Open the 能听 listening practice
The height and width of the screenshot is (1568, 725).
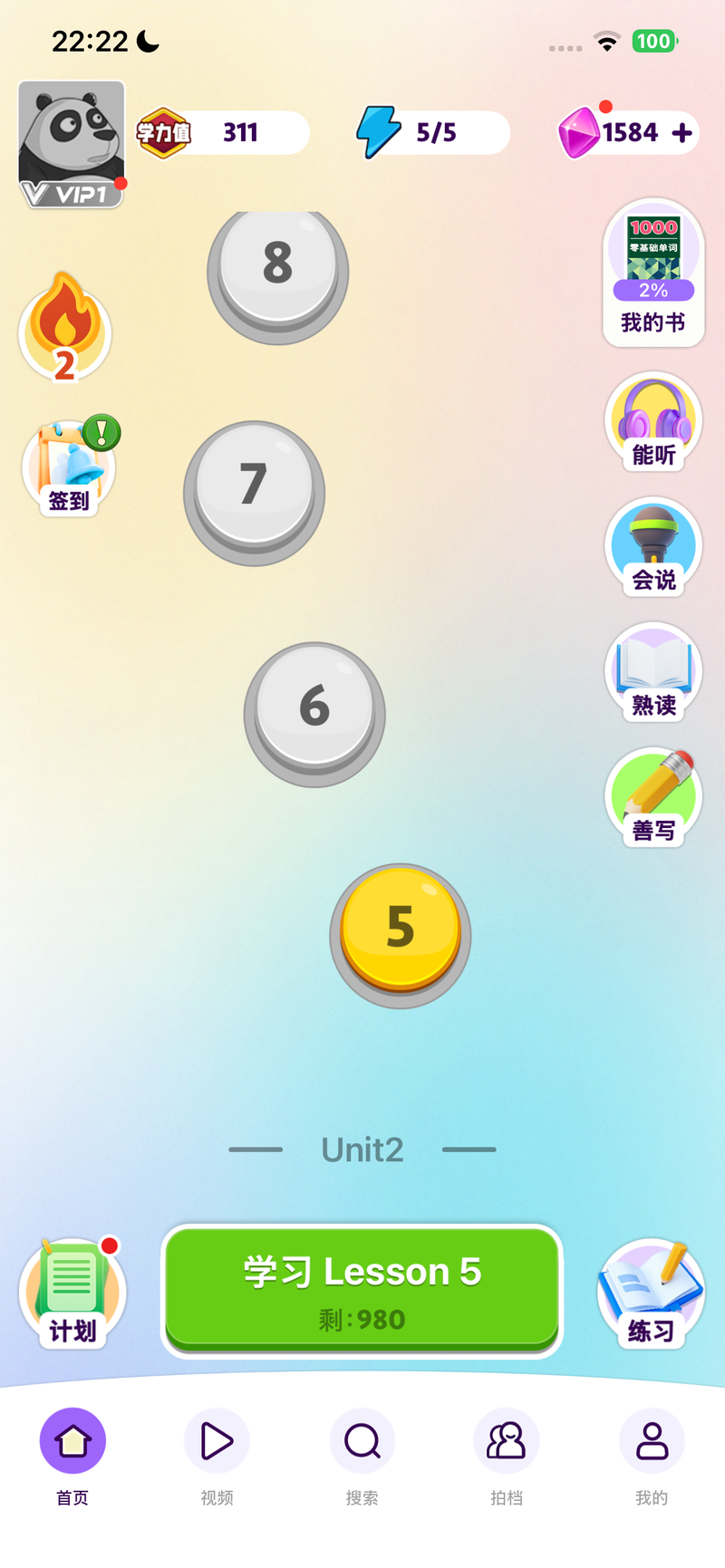652,420
